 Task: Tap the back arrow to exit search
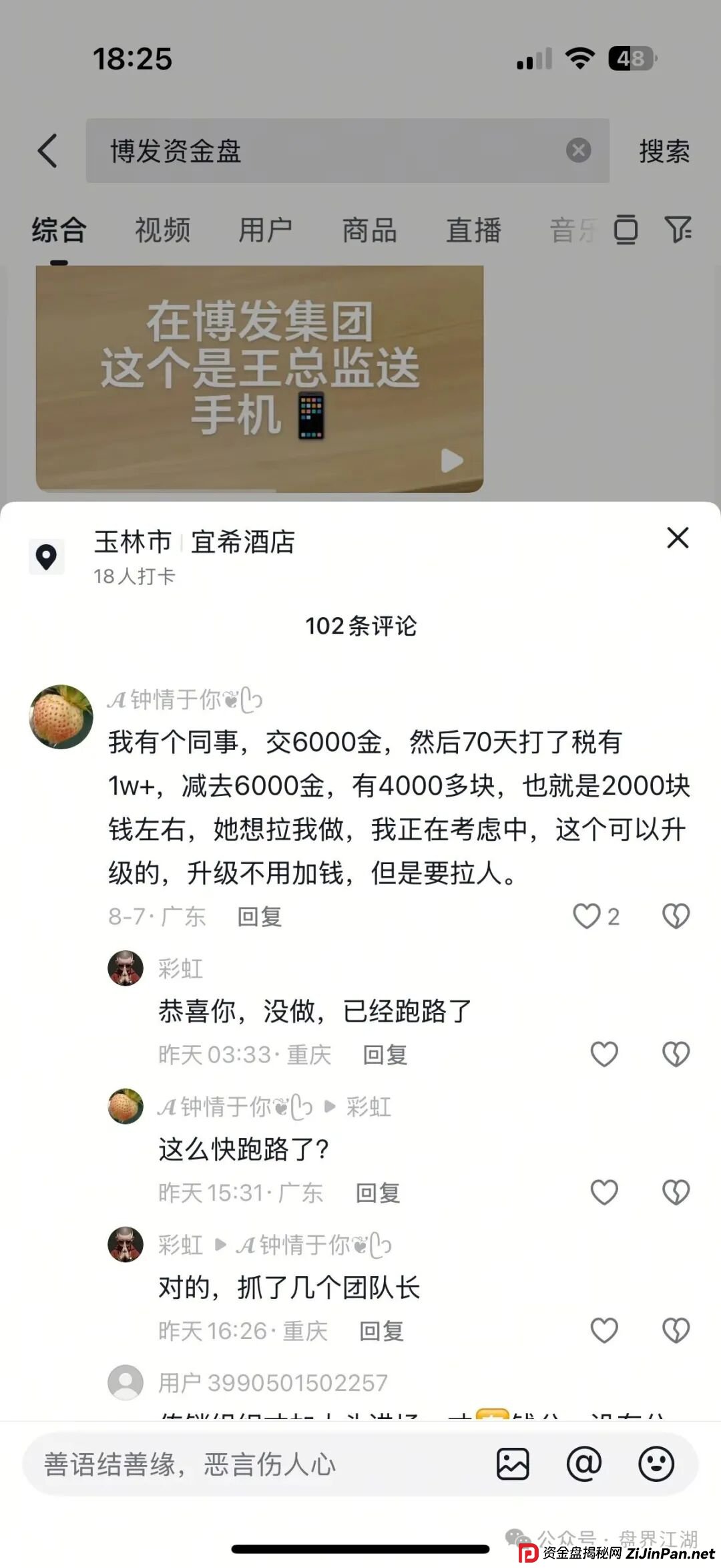coord(48,152)
